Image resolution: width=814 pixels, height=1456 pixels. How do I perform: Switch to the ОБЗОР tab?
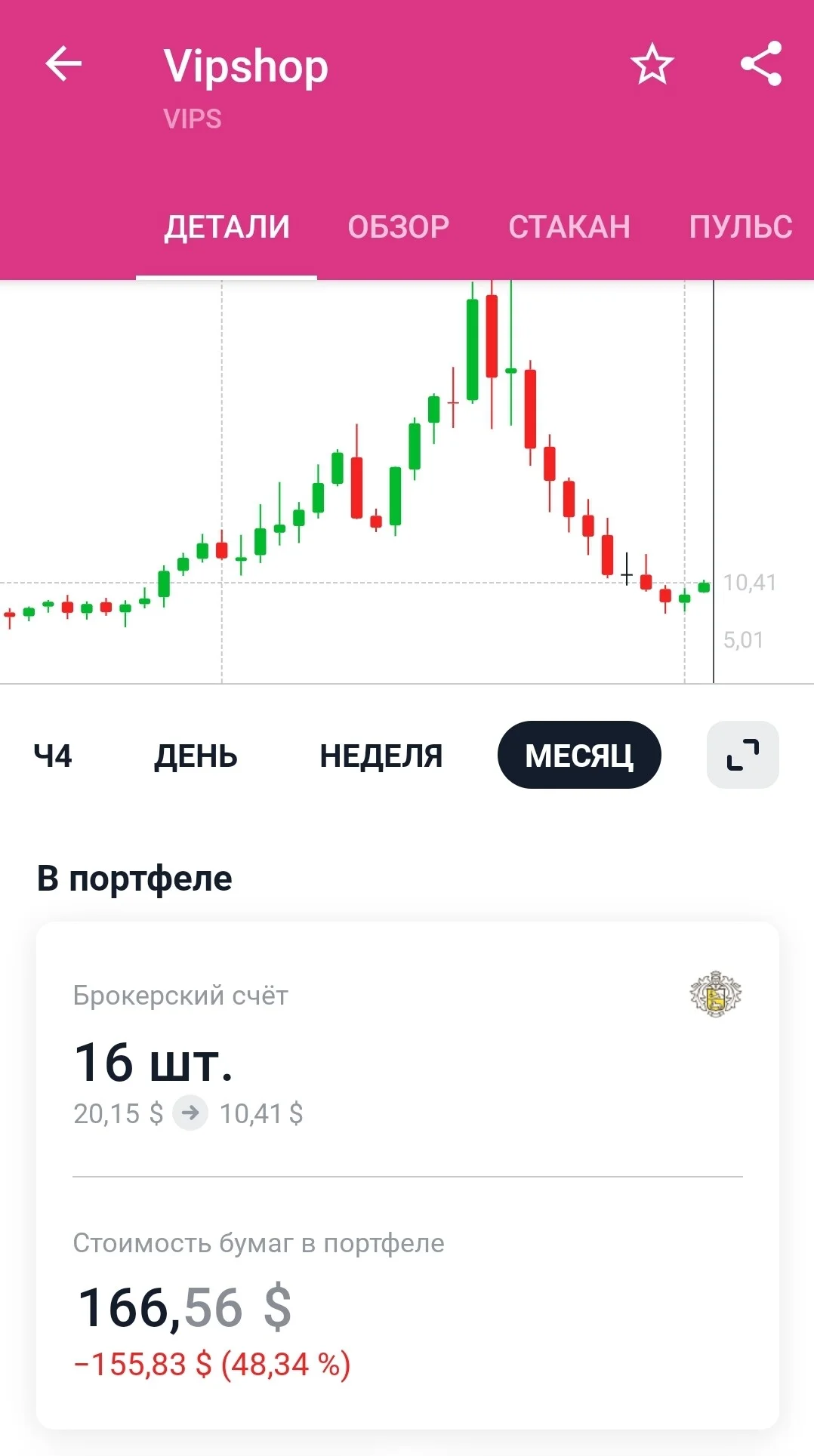398,227
